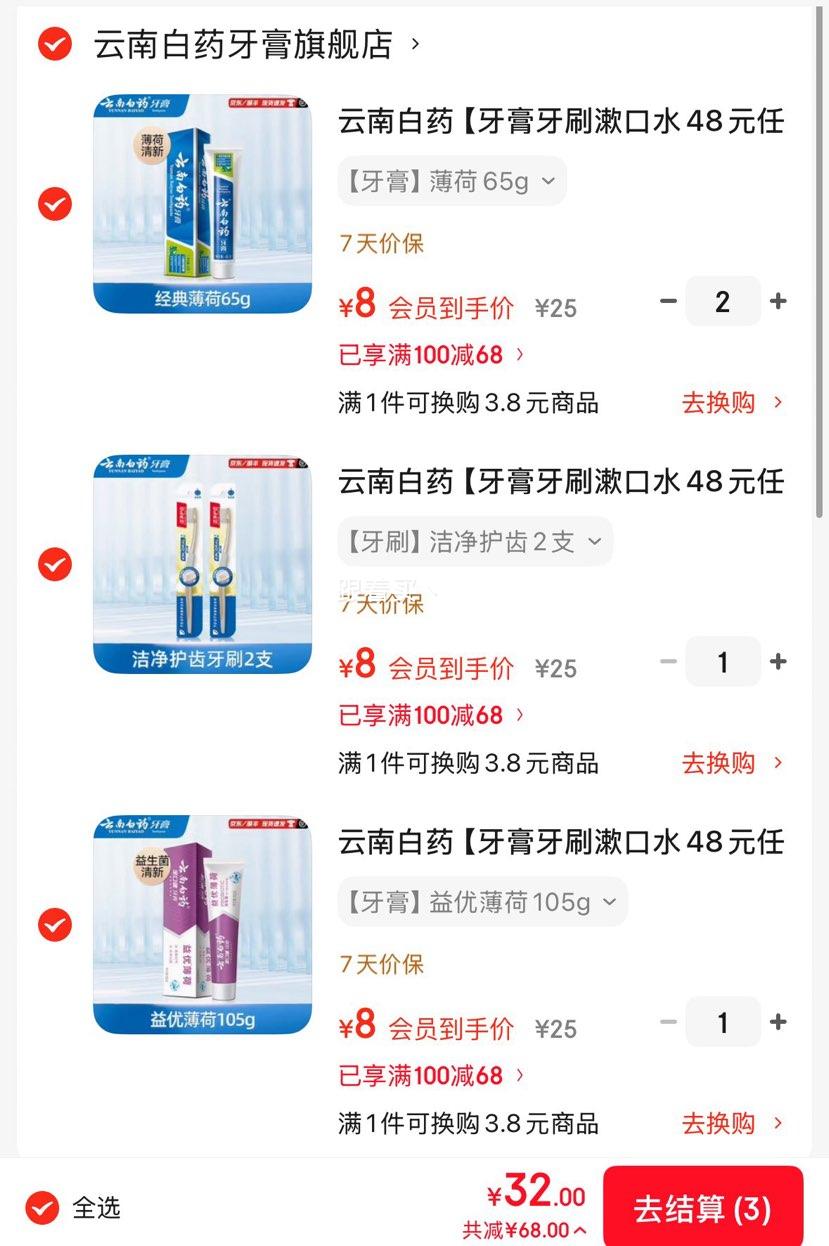The height and width of the screenshot is (1246, 829).
Task: View the 7天价保 label on first product
Action: point(380,243)
